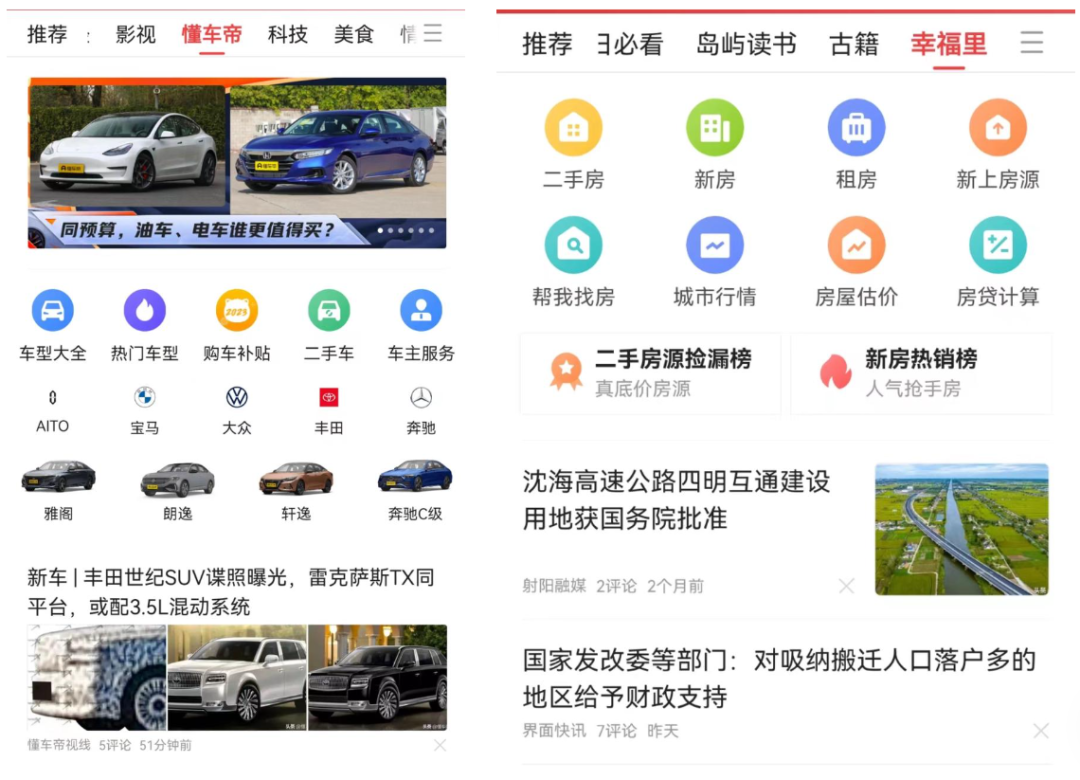Dismiss the 国家发改委 news item

click(x=1040, y=731)
